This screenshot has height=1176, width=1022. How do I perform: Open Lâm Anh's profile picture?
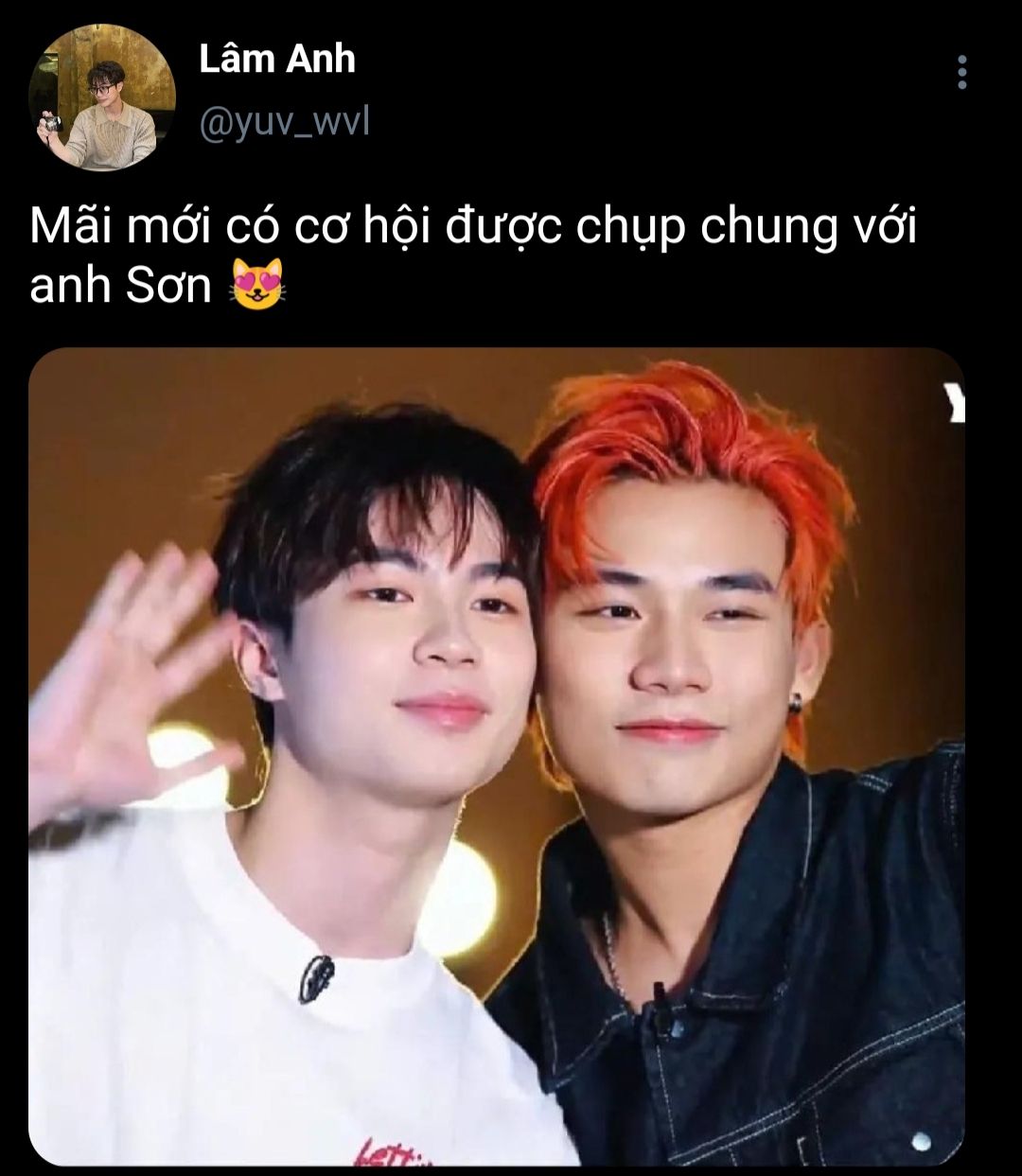point(102,97)
